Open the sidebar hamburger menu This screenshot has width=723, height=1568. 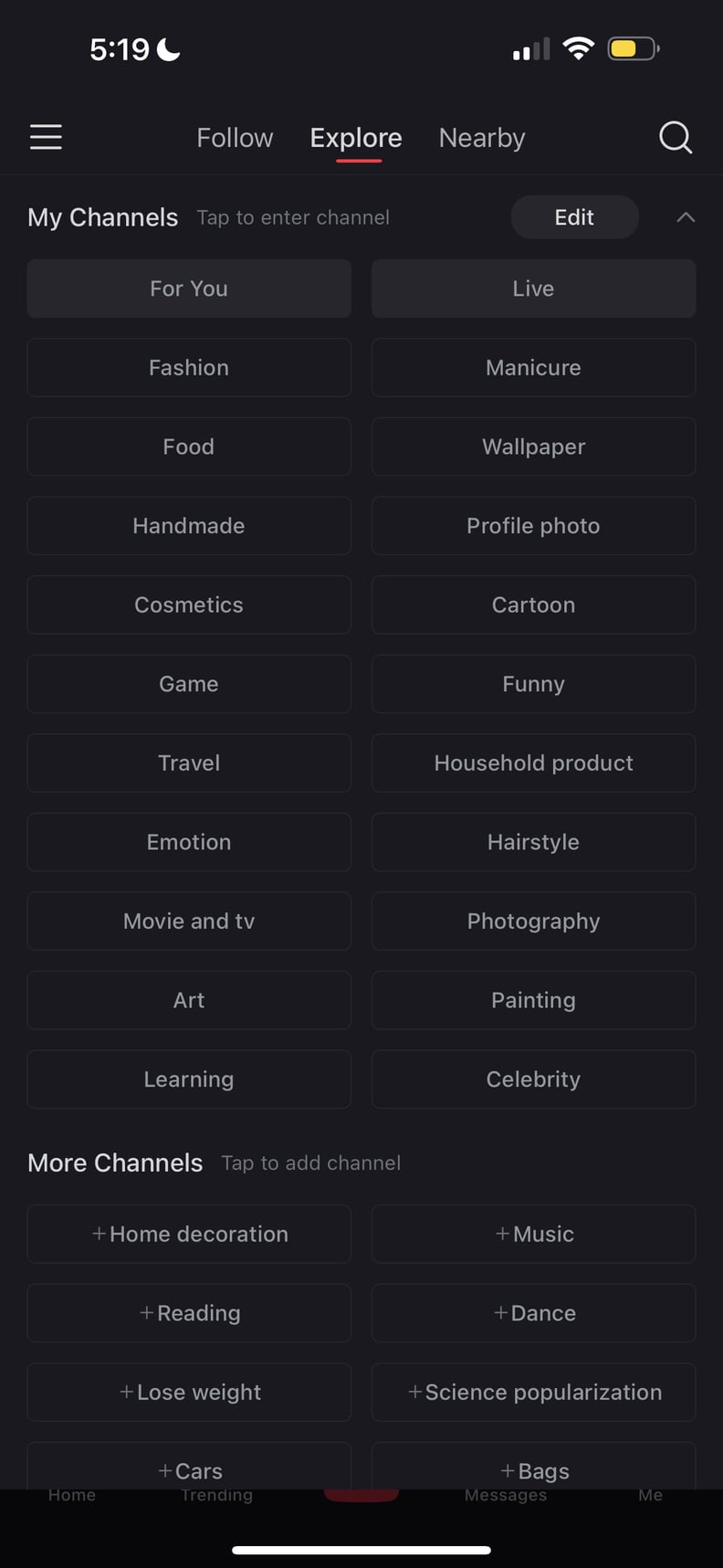point(46,137)
